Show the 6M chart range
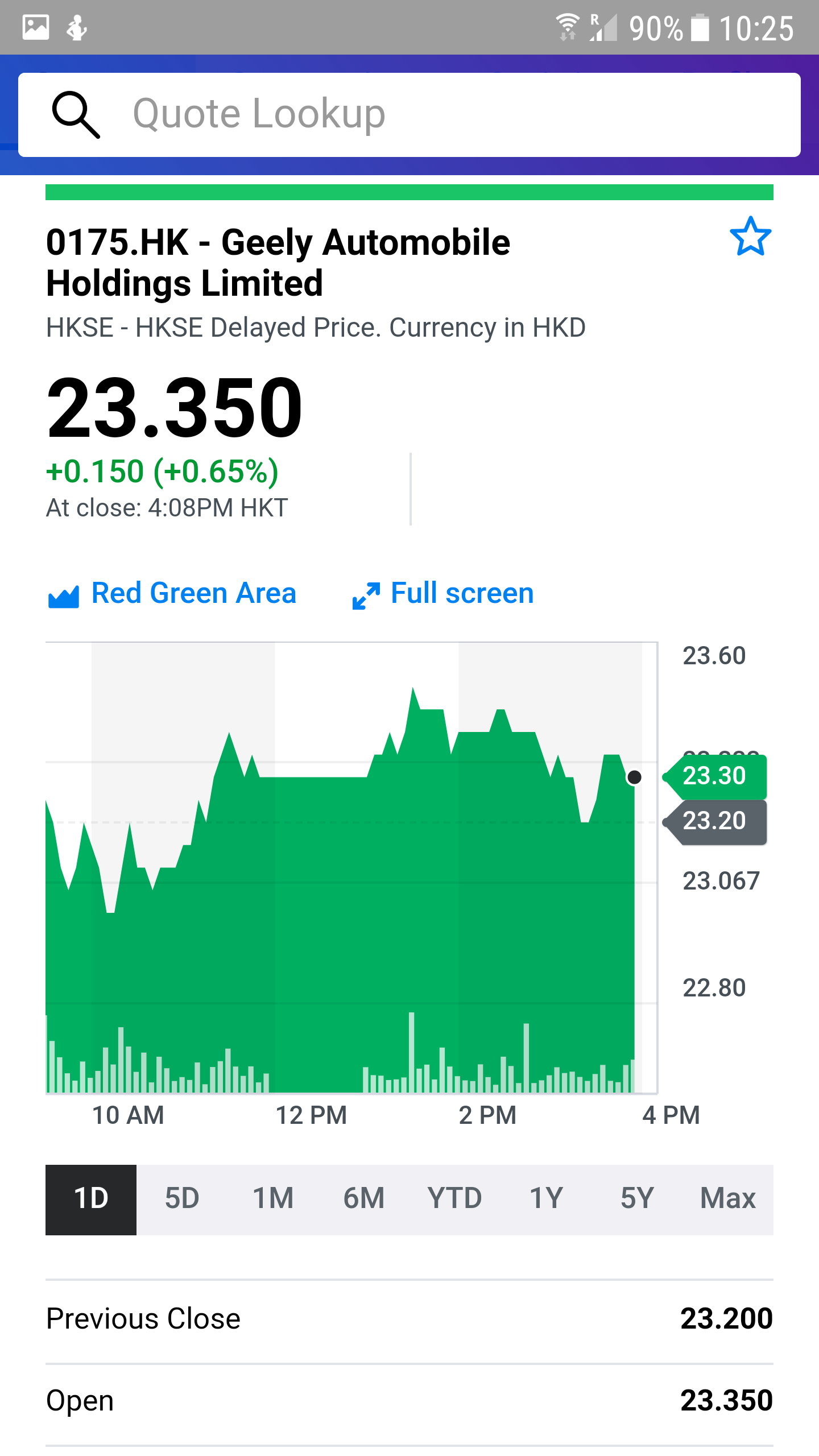Screen dimensions: 819x1456 click(x=364, y=1199)
